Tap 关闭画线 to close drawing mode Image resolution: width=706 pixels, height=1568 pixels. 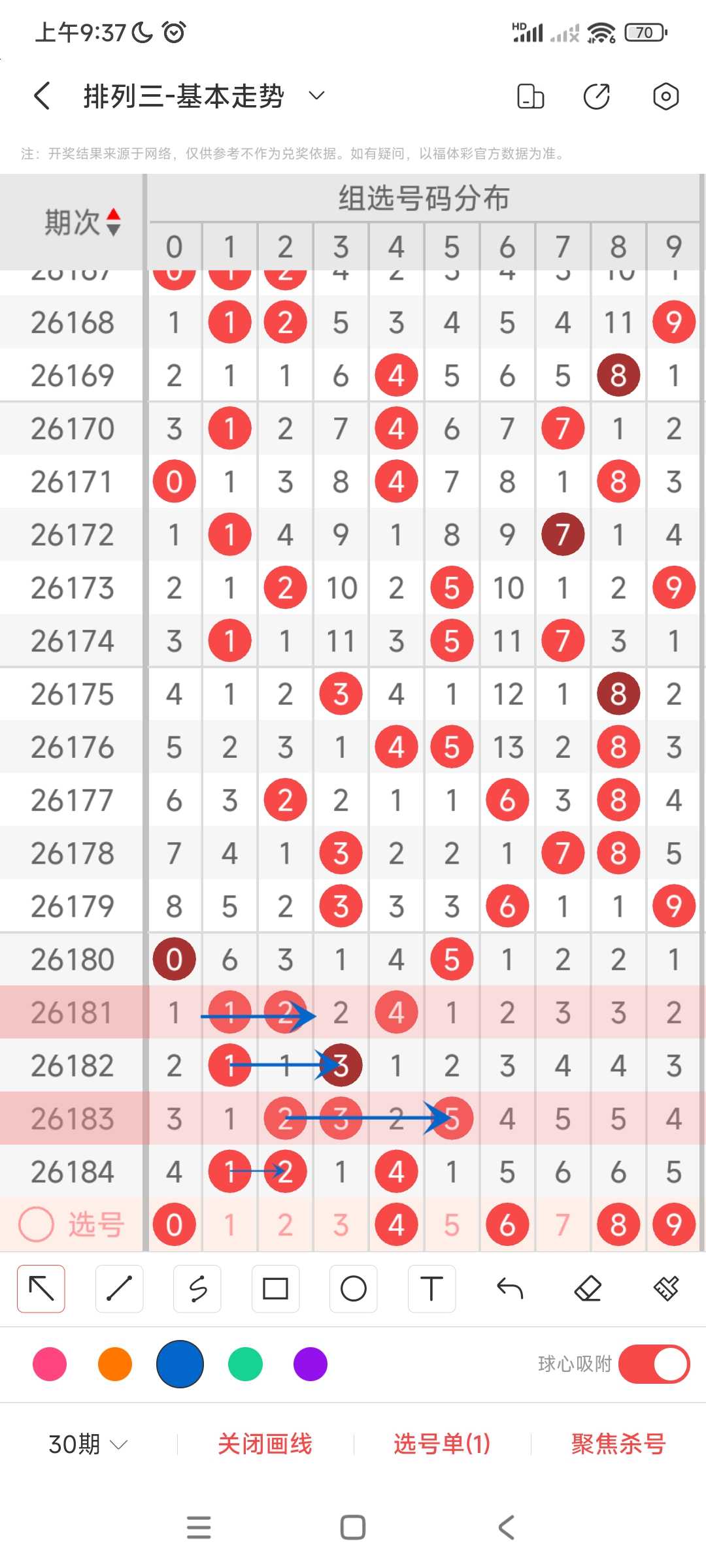tap(265, 1444)
